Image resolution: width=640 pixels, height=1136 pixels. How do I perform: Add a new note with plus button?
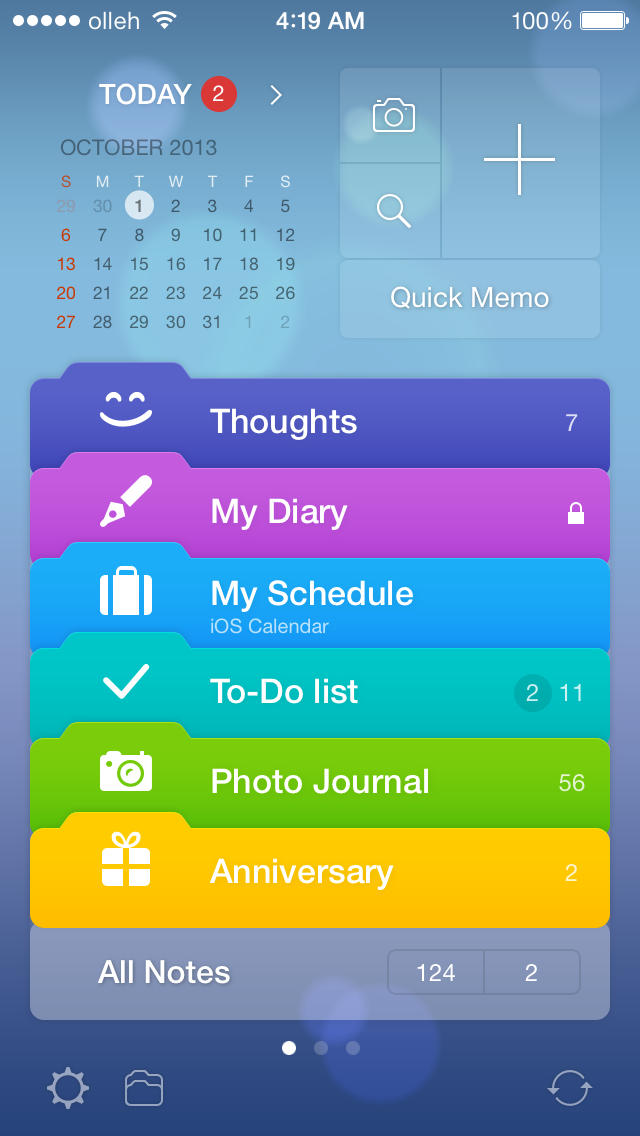(519, 160)
